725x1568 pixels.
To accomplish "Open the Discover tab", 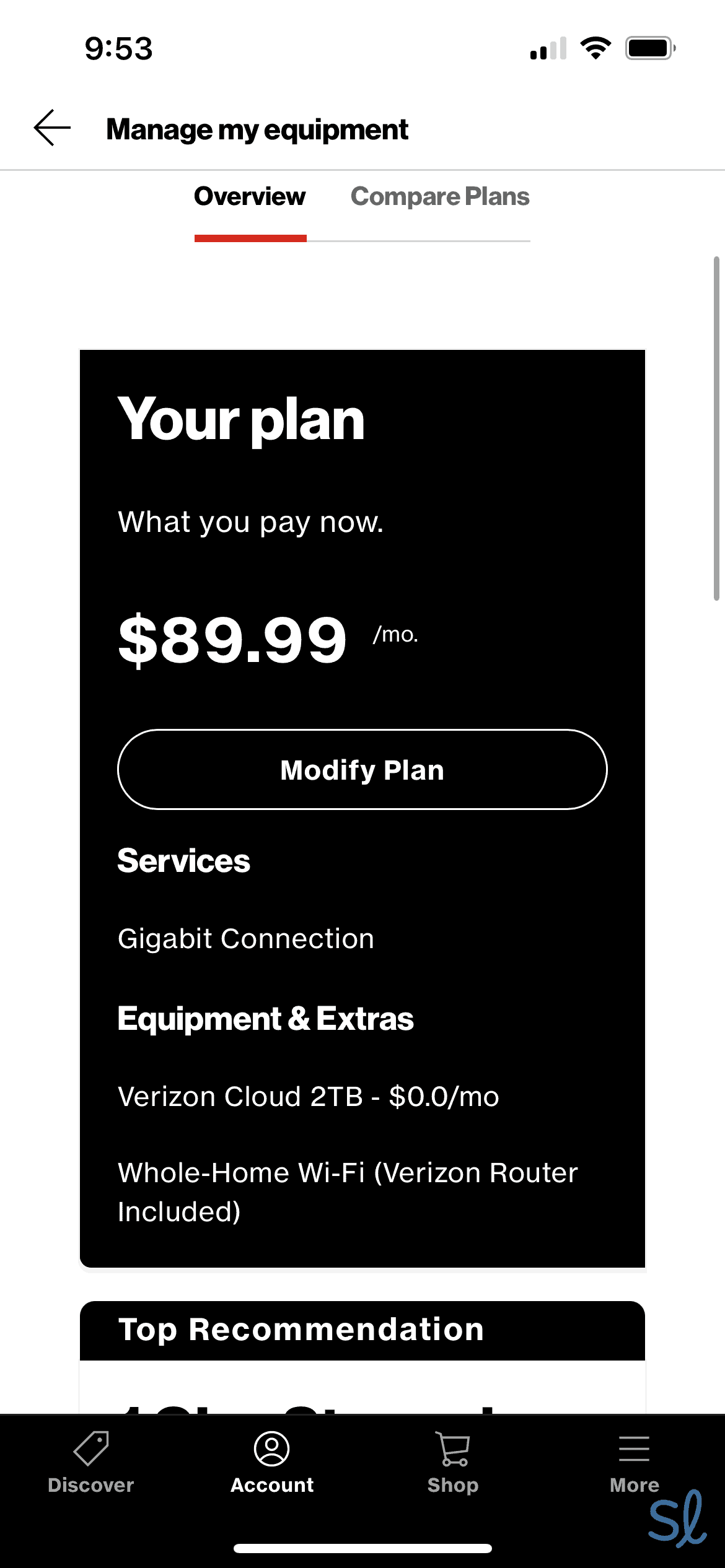I will point(90,1461).
